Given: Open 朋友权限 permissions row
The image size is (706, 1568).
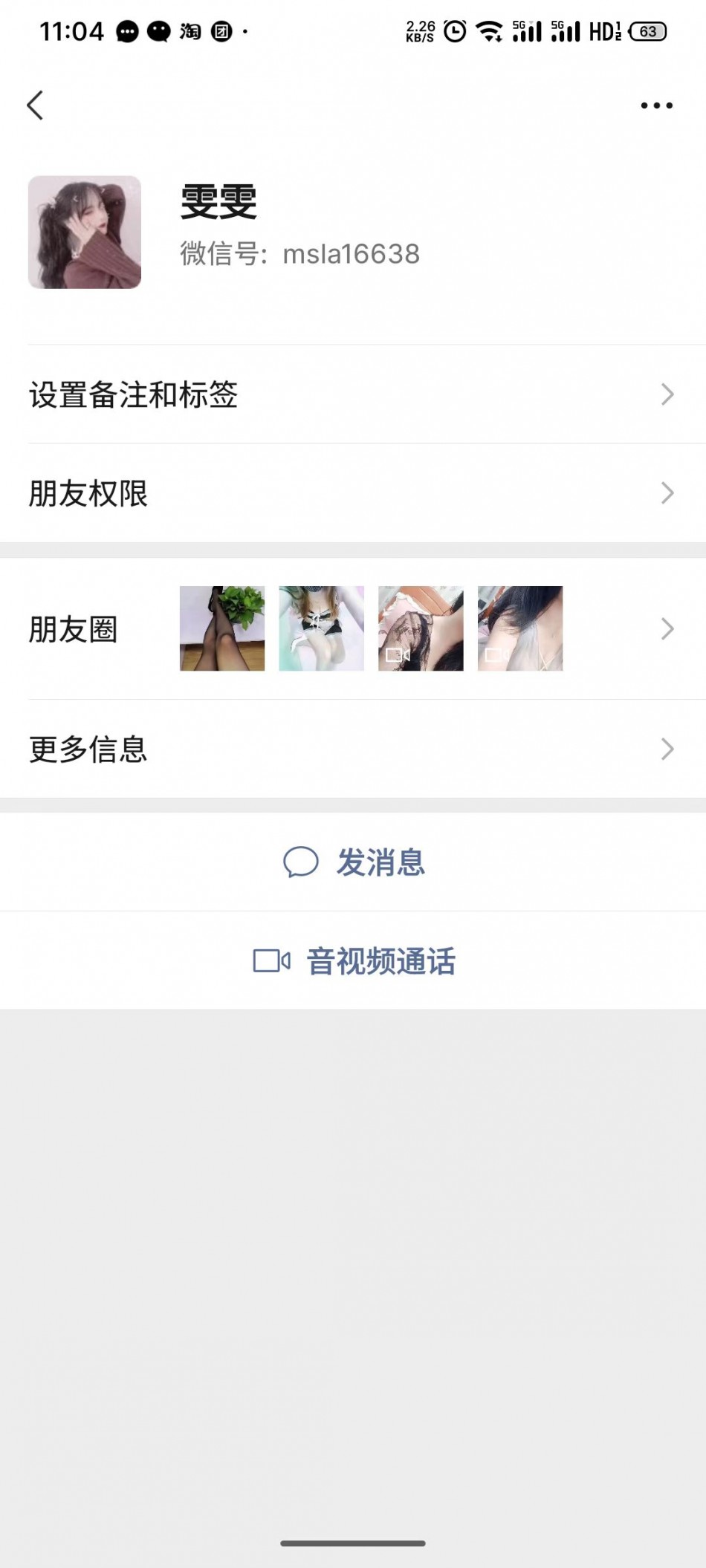Looking at the screenshot, I should pyautogui.click(x=353, y=493).
